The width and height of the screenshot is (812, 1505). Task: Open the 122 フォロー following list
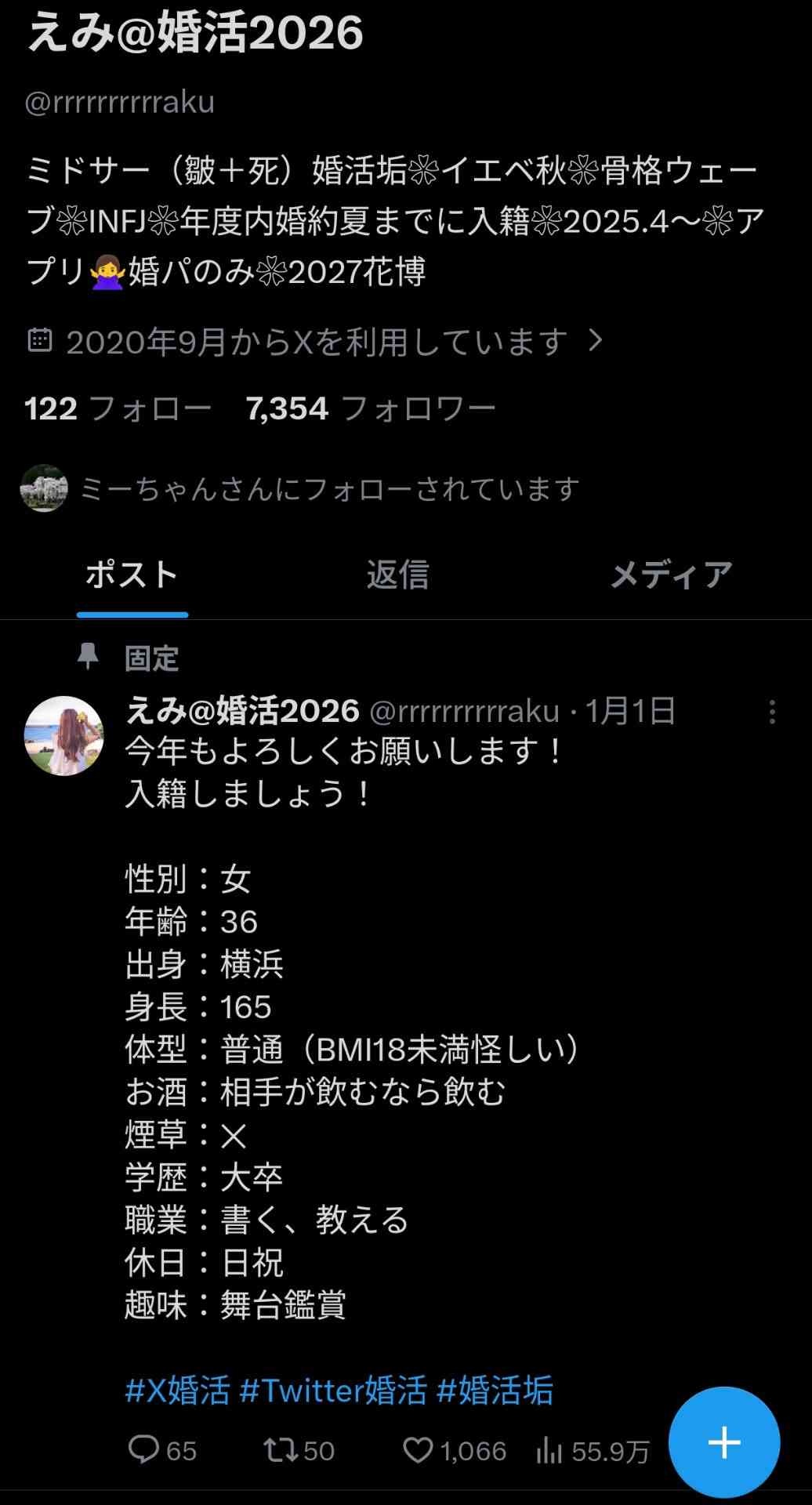coord(118,409)
